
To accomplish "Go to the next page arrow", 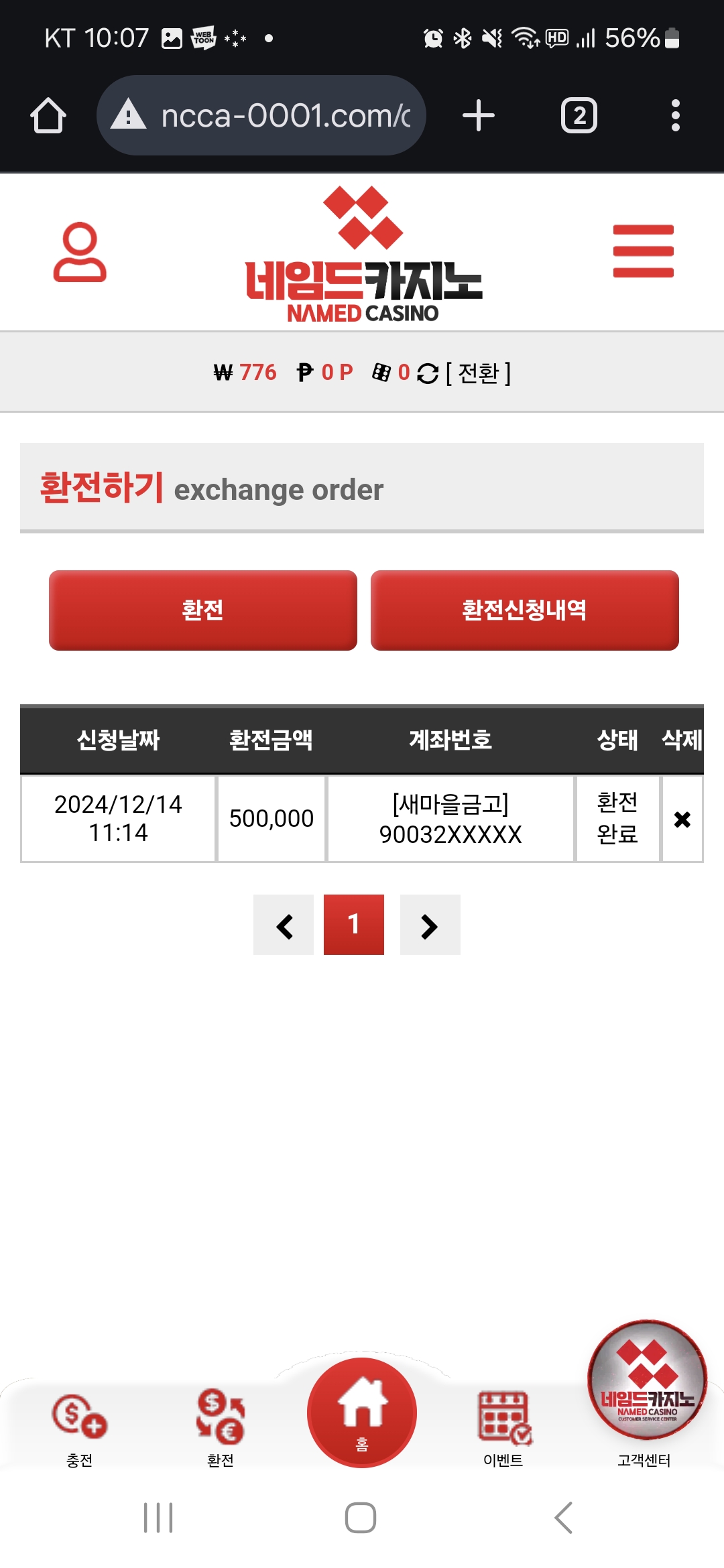I will (x=430, y=925).
